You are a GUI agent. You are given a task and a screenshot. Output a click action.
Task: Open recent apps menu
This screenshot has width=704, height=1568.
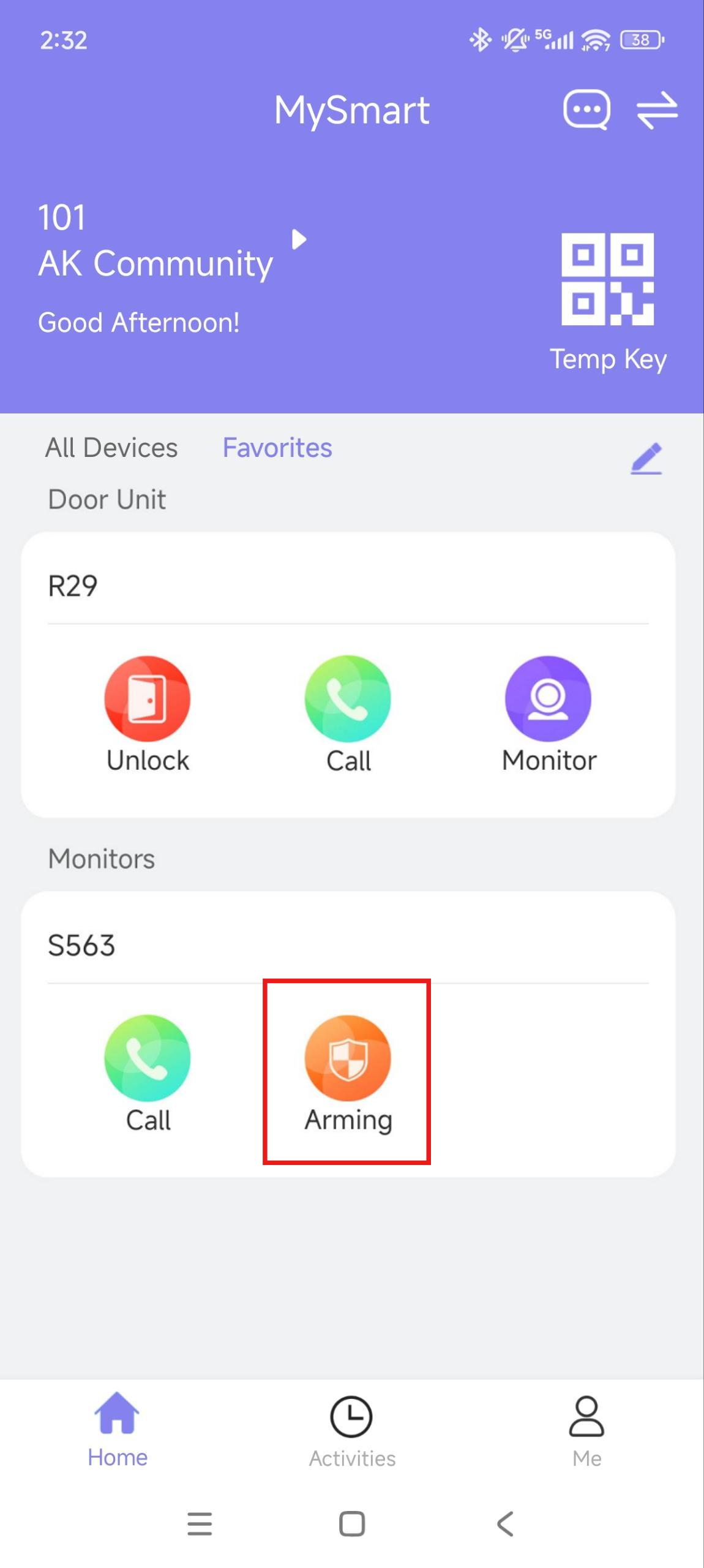[x=200, y=1523]
